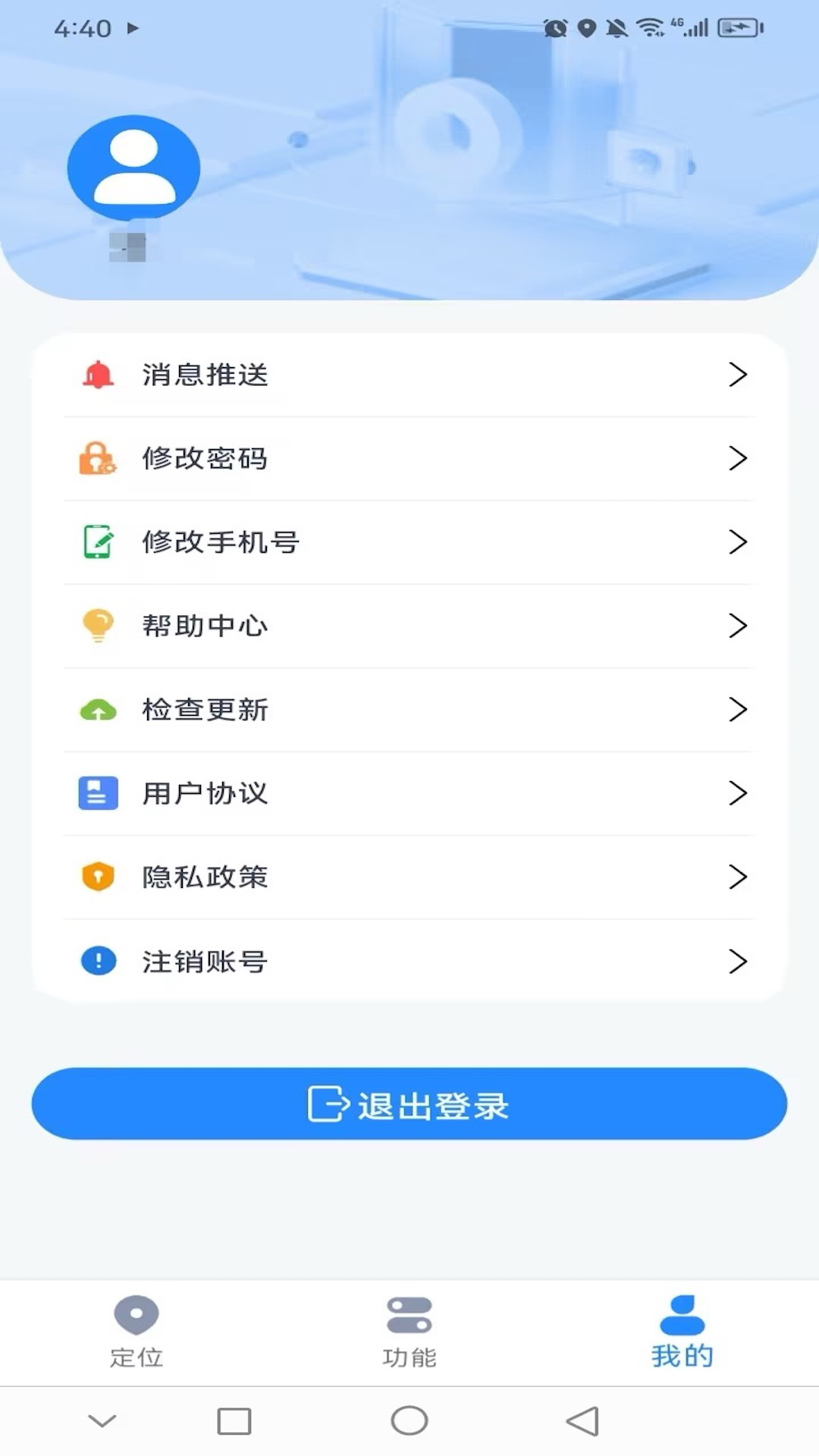
Task: Switch to the 功能 tab
Action: [409, 1332]
